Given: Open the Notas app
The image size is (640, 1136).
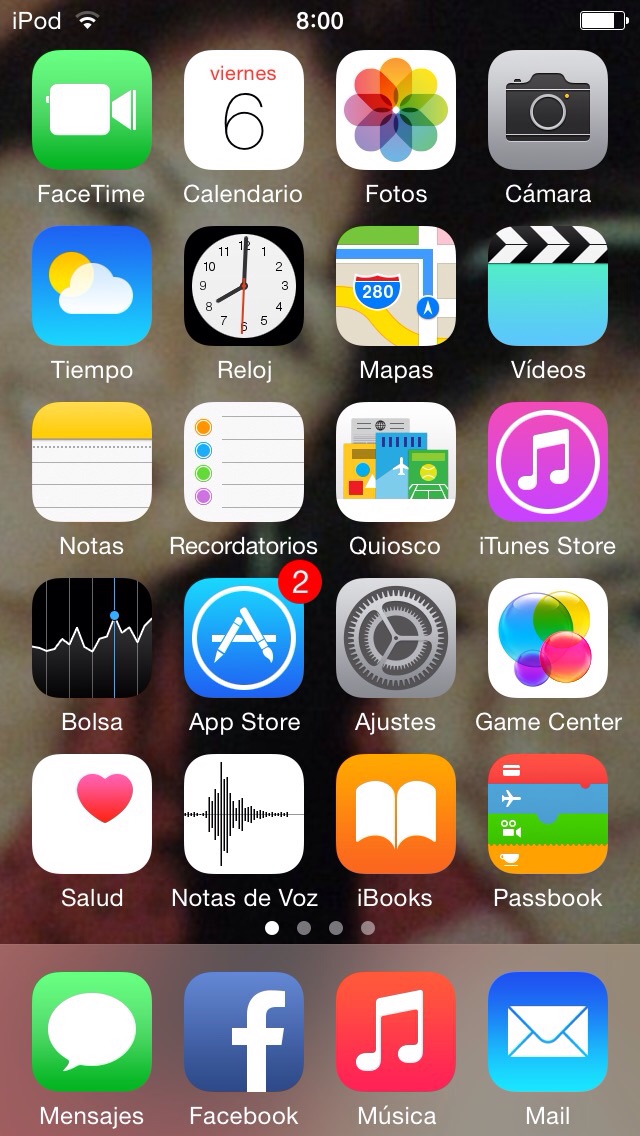Looking at the screenshot, I should pos(92,462).
